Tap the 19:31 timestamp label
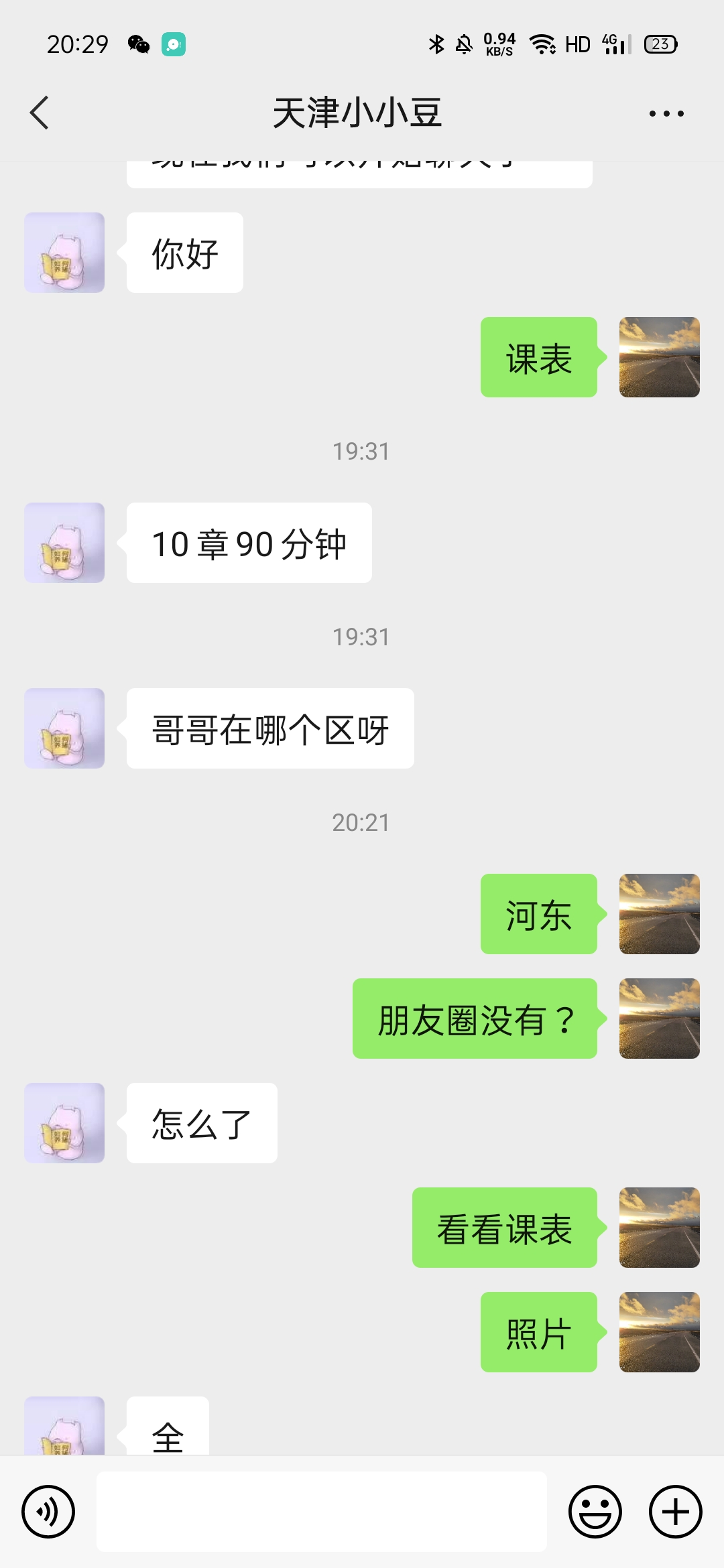 coord(361,451)
